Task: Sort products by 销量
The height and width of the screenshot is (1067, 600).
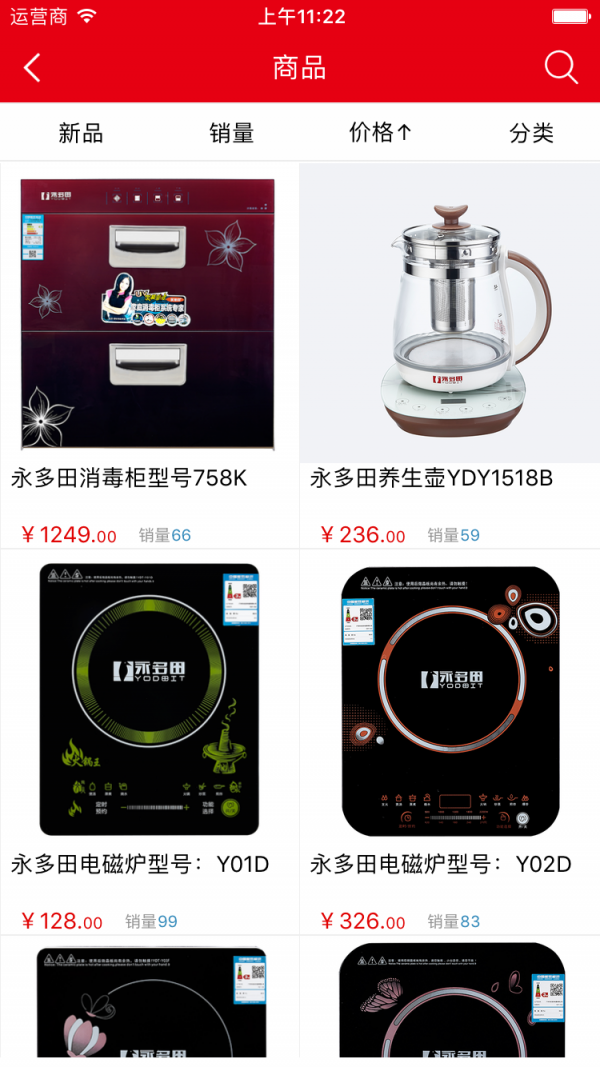Action: tap(231, 133)
